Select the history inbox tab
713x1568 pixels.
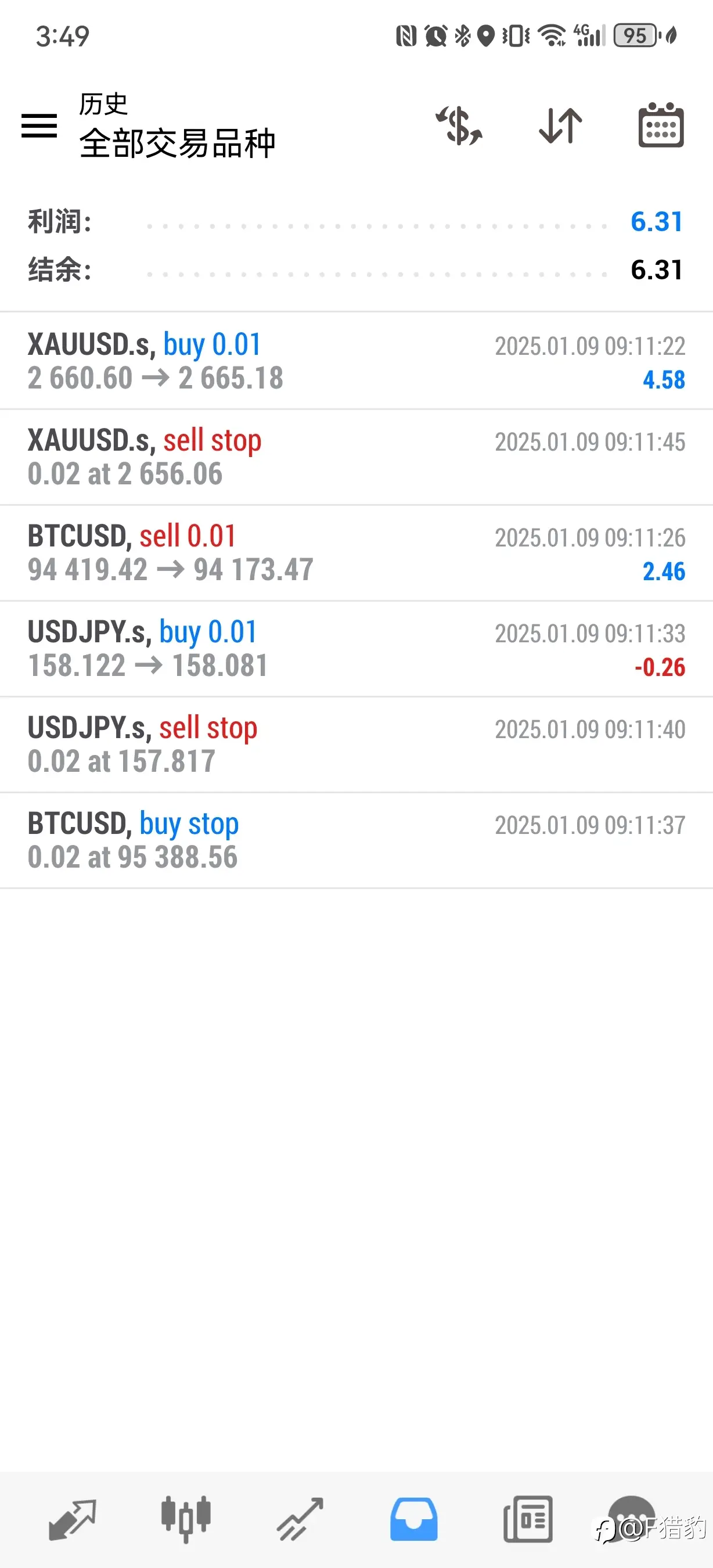[x=413, y=1519]
